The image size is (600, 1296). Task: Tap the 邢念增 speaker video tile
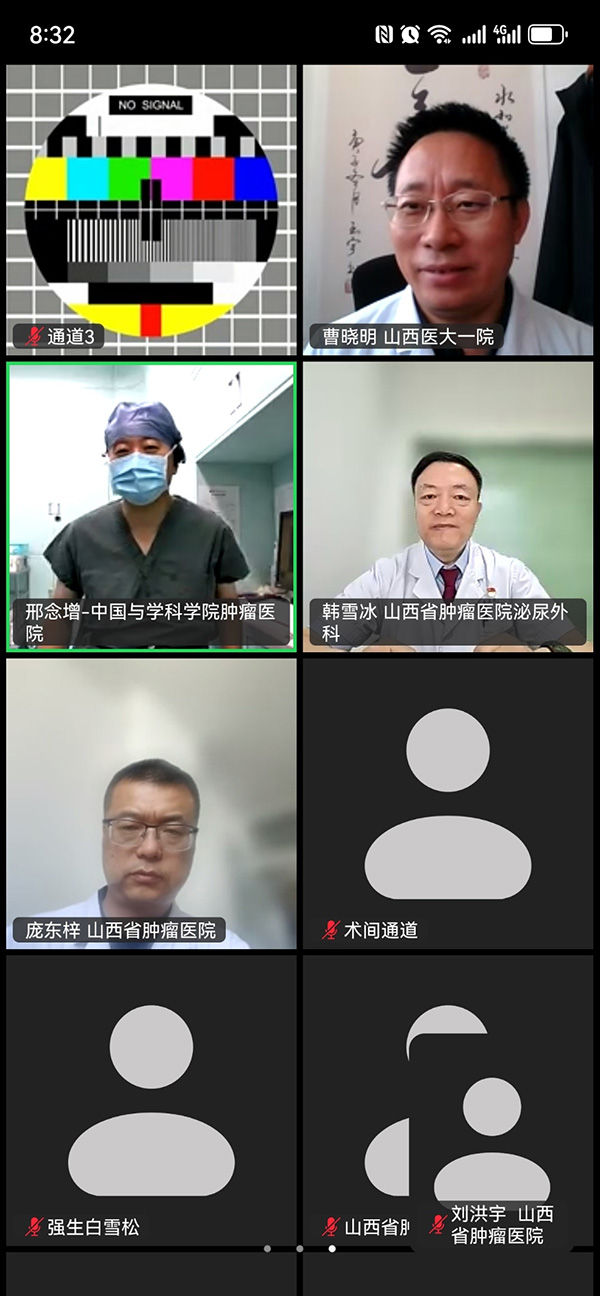pos(151,506)
